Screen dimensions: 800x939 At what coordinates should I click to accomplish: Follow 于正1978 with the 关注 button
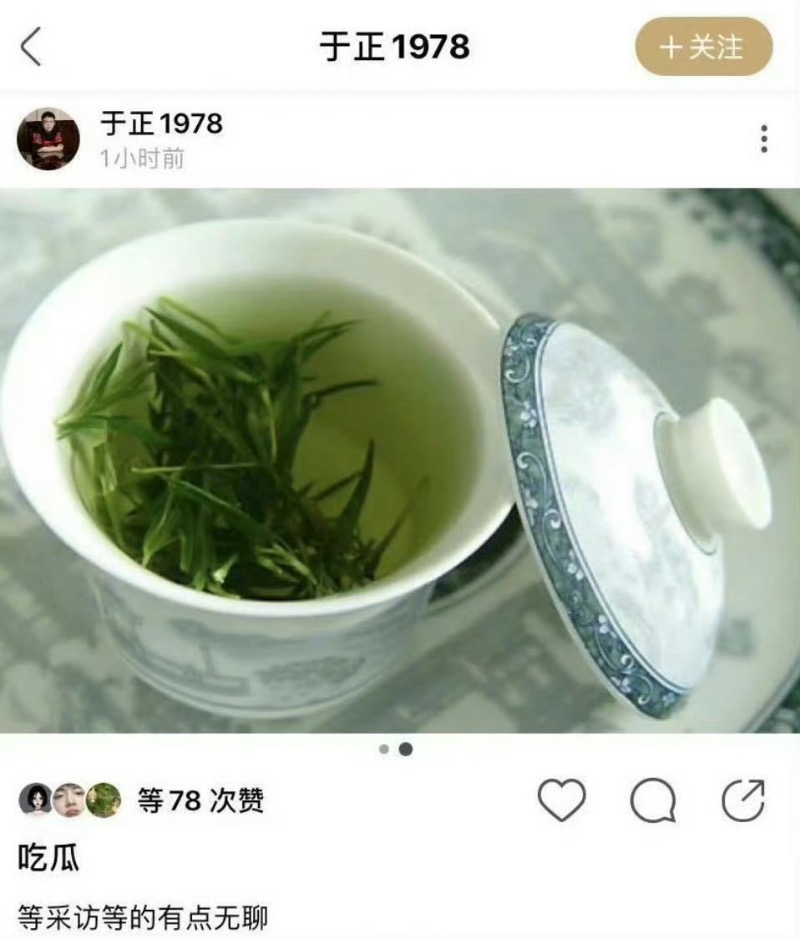(x=703, y=47)
